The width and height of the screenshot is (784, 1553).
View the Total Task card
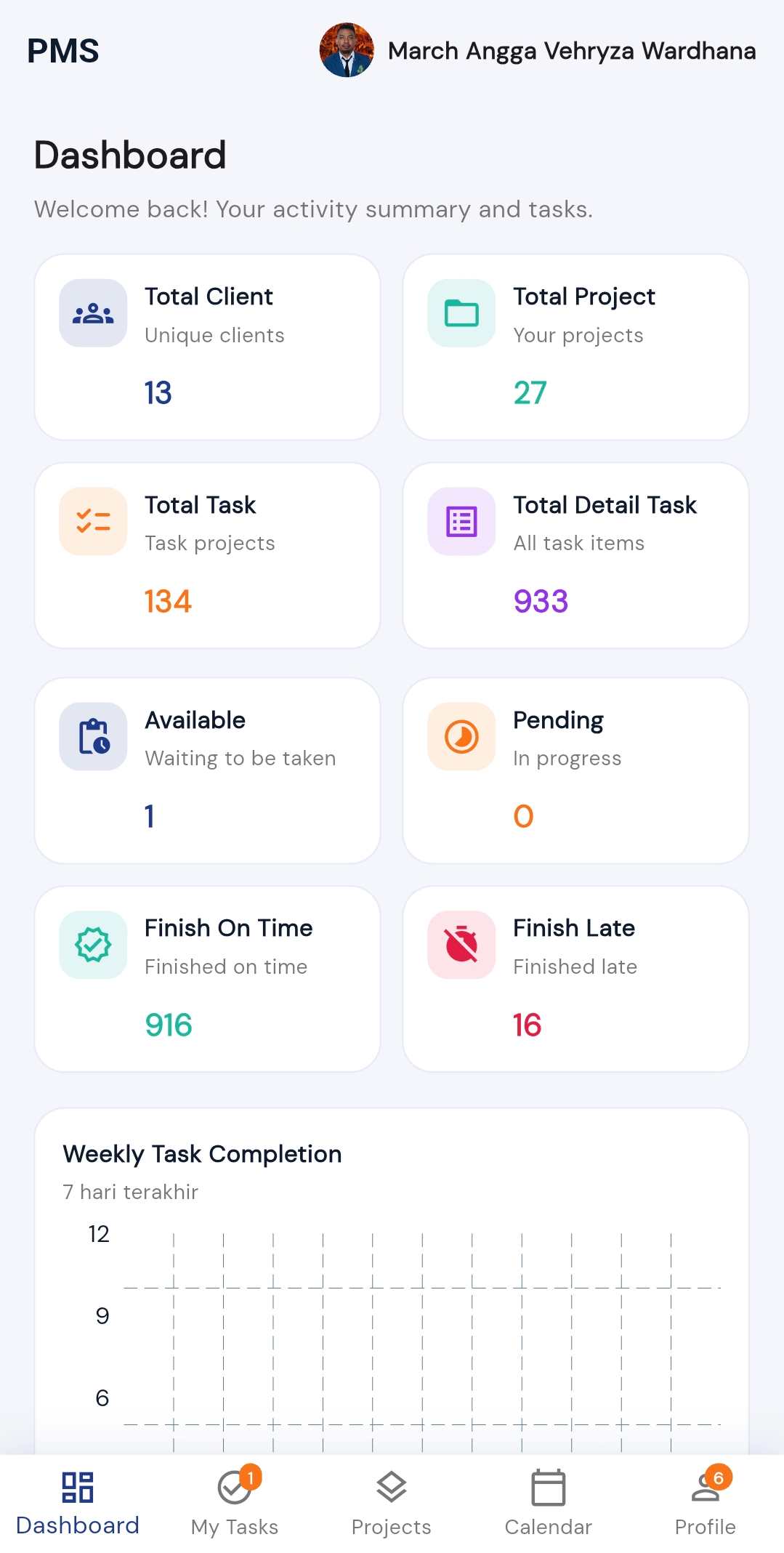207,555
